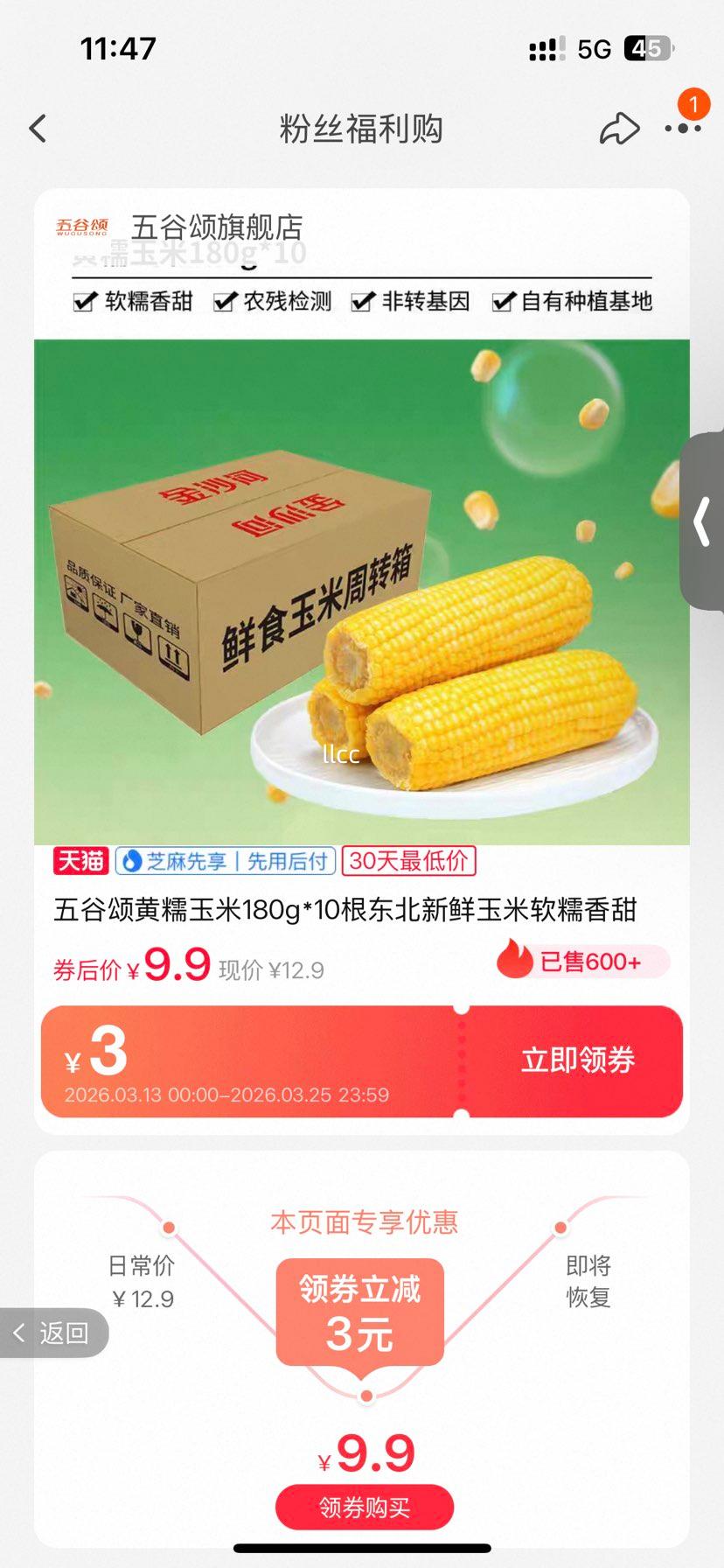Share this fan welfare page
Image resolution: width=724 pixels, height=1568 pixels.
pos(619,129)
